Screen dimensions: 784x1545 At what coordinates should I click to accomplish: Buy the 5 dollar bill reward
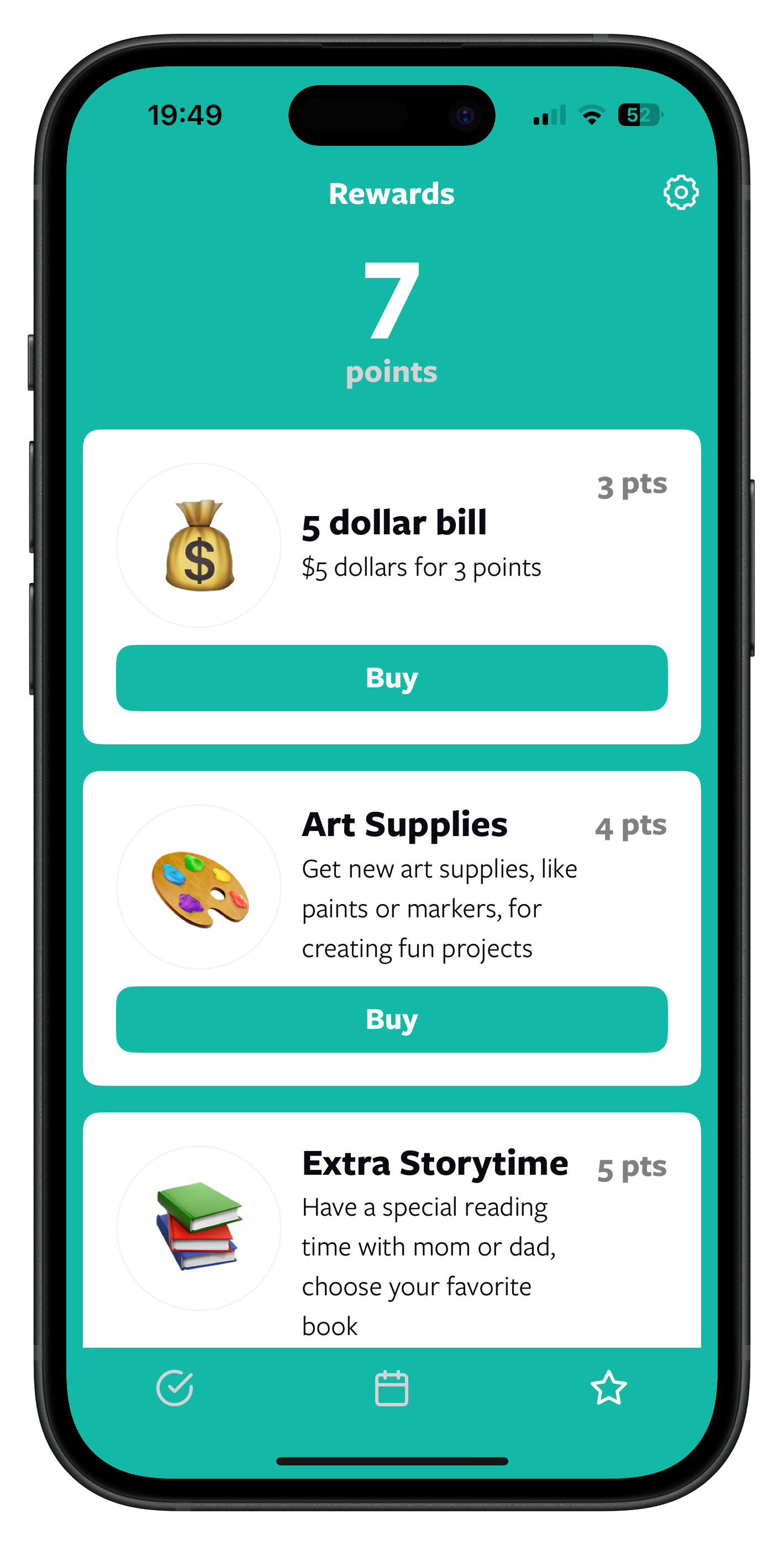point(392,678)
